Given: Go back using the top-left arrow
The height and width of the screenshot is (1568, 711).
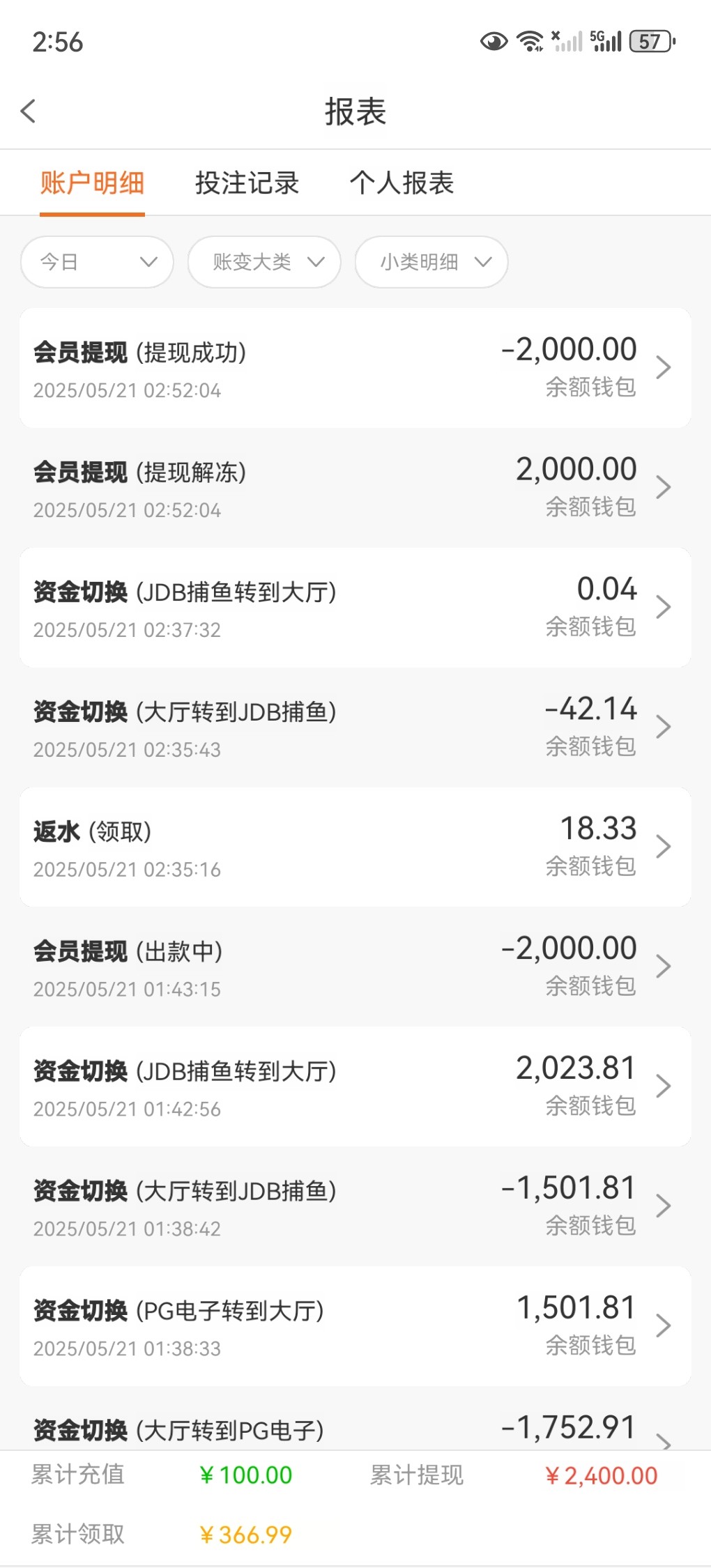Looking at the screenshot, I should tap(28, 112).
